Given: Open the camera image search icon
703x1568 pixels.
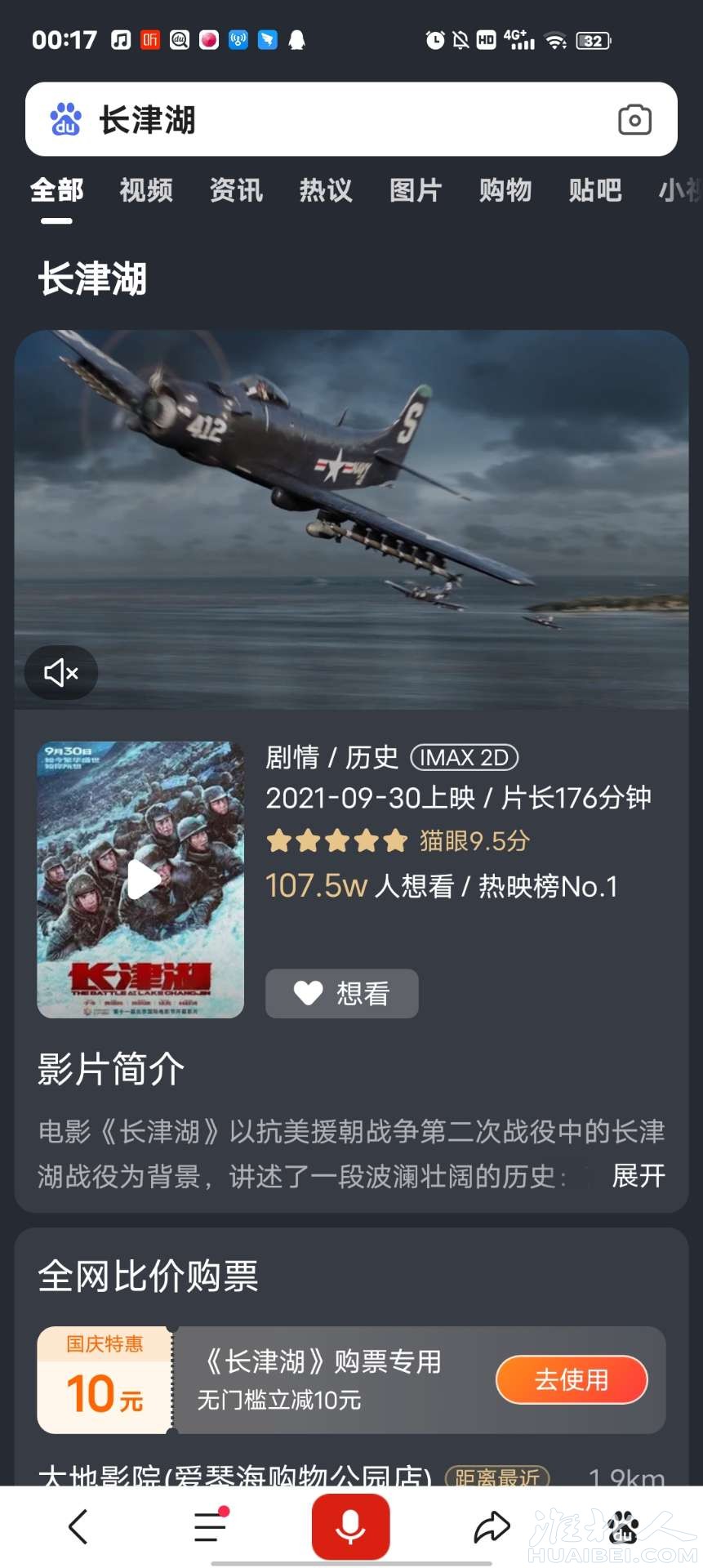Looking at the screenshot, I should 634,120.
